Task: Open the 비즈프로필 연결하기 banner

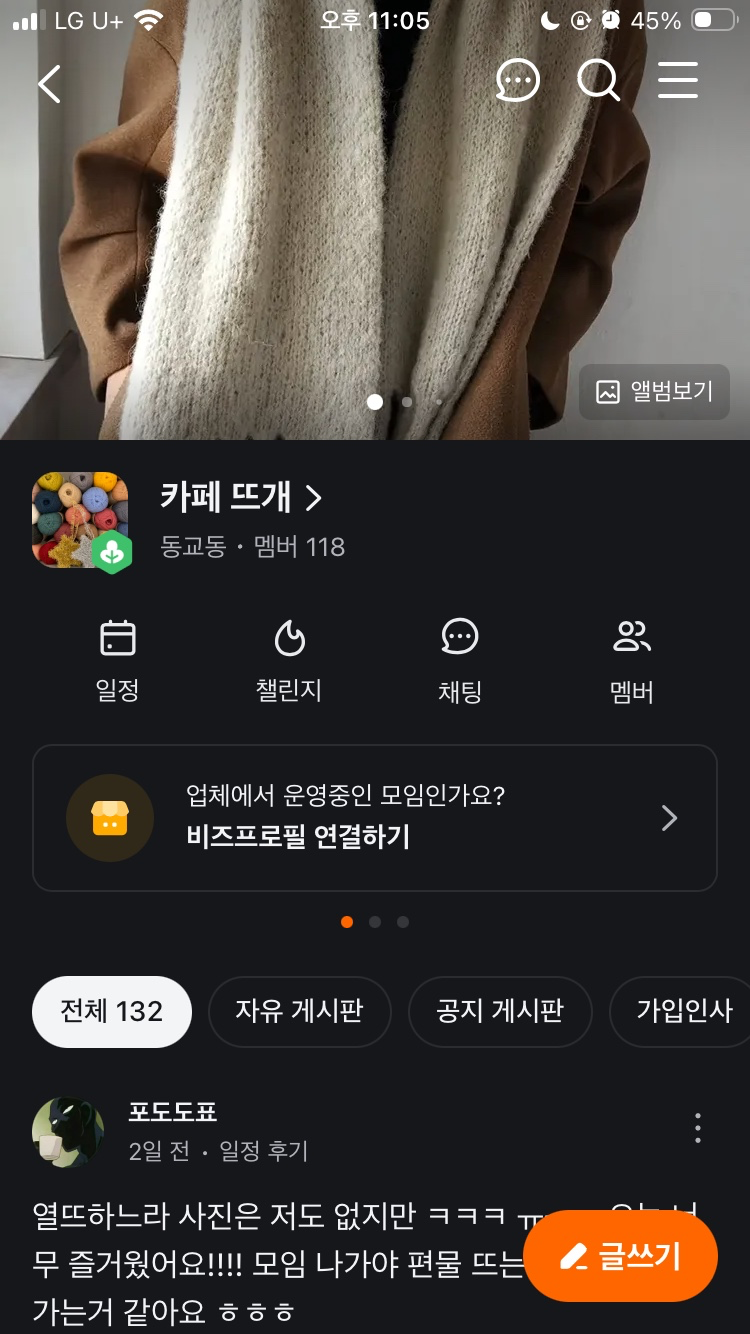Action: click(375, 818)
